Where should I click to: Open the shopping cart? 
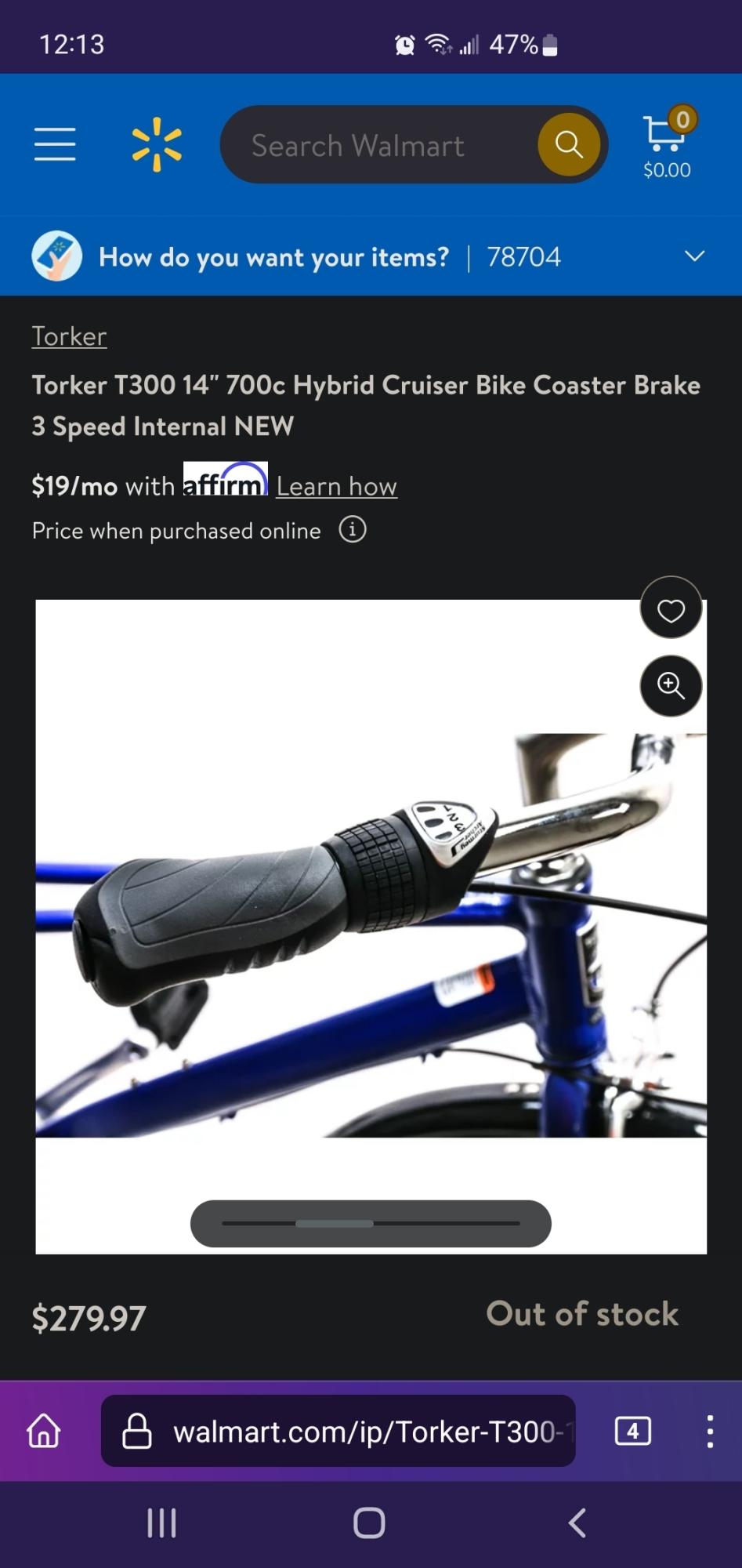[667, 143]
